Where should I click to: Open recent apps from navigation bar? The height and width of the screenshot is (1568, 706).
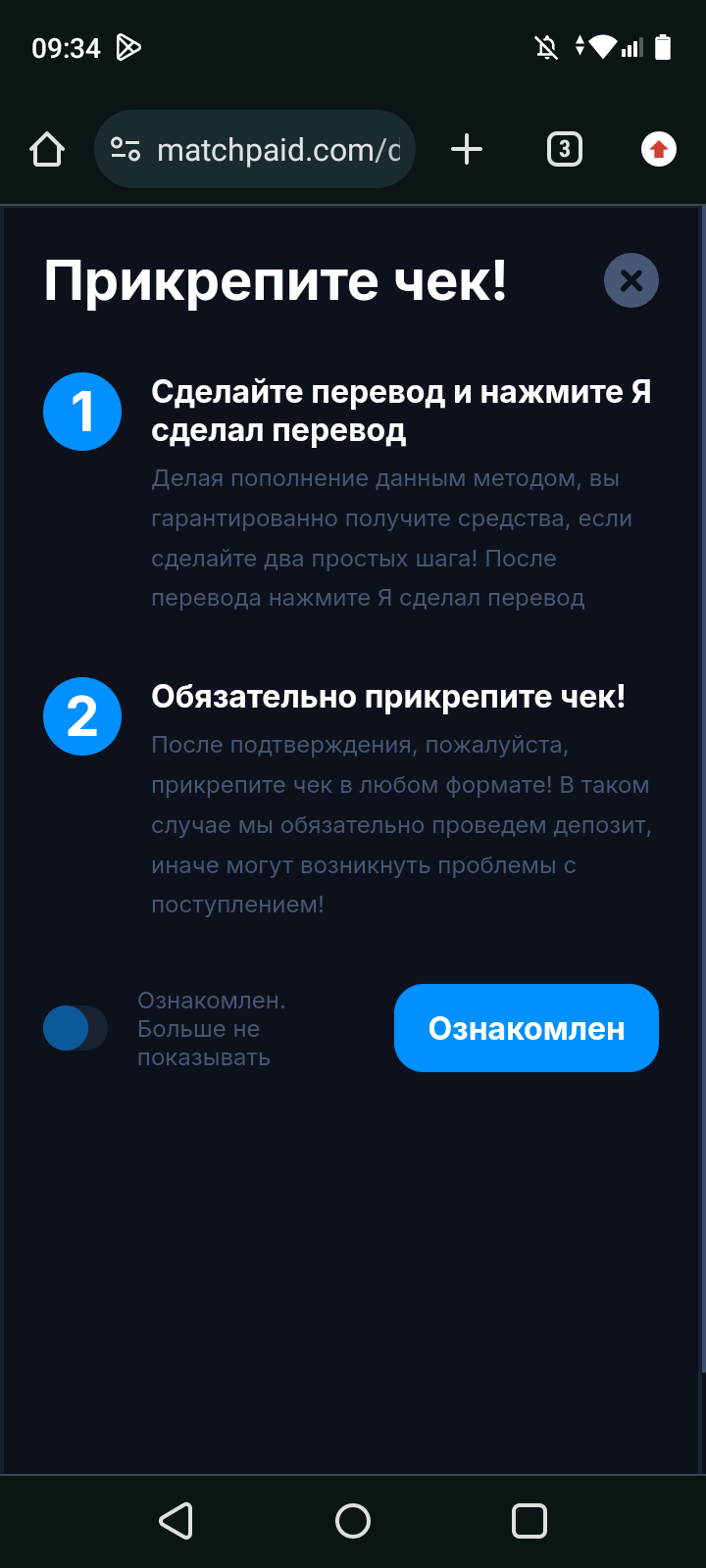529,1521
